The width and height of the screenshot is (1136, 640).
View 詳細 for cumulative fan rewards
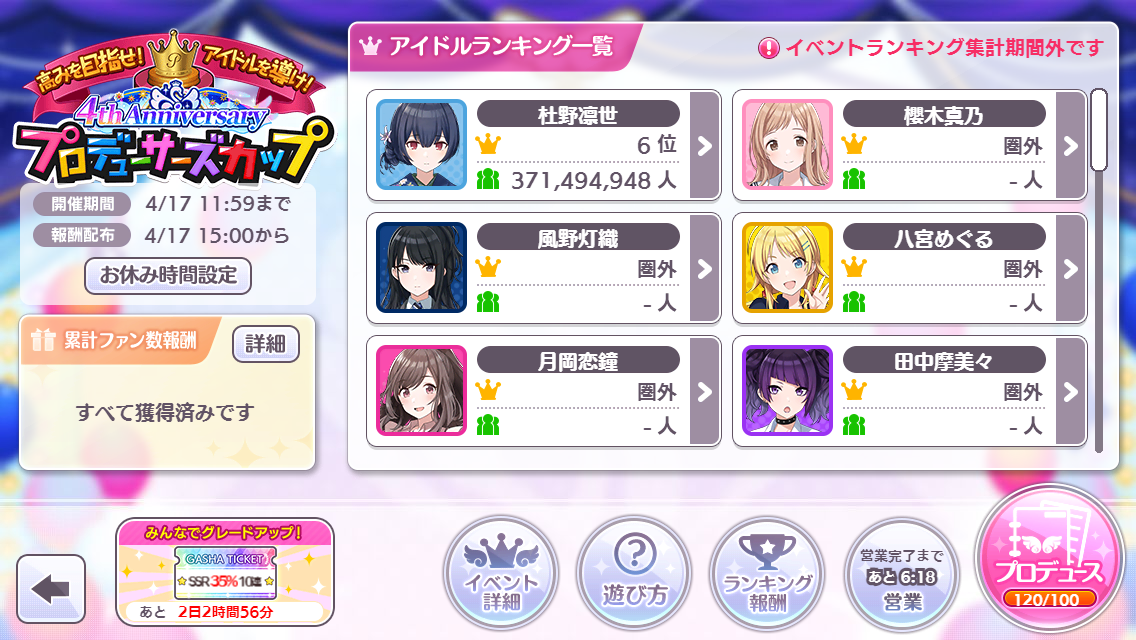point(265,344)
